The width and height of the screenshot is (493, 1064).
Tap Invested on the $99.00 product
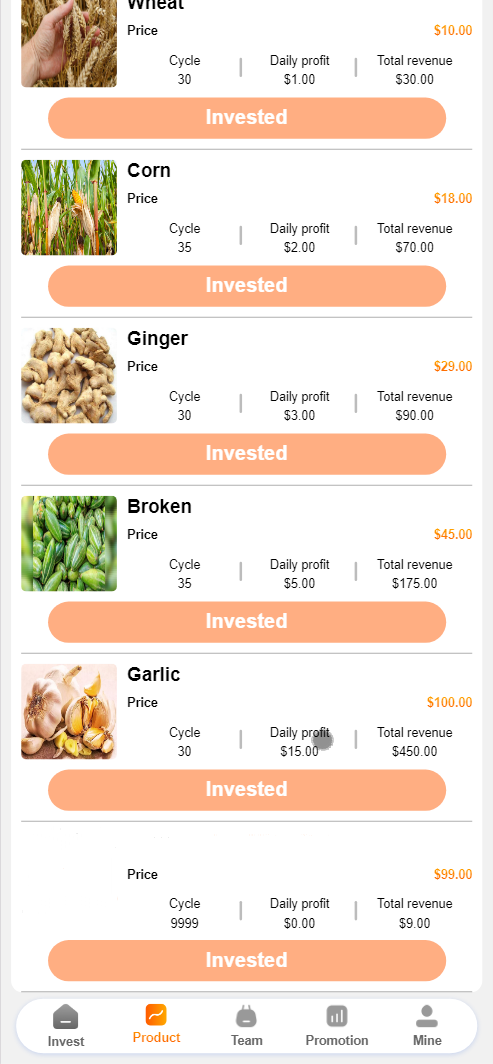pyautogui.click(x=247, y=960)
